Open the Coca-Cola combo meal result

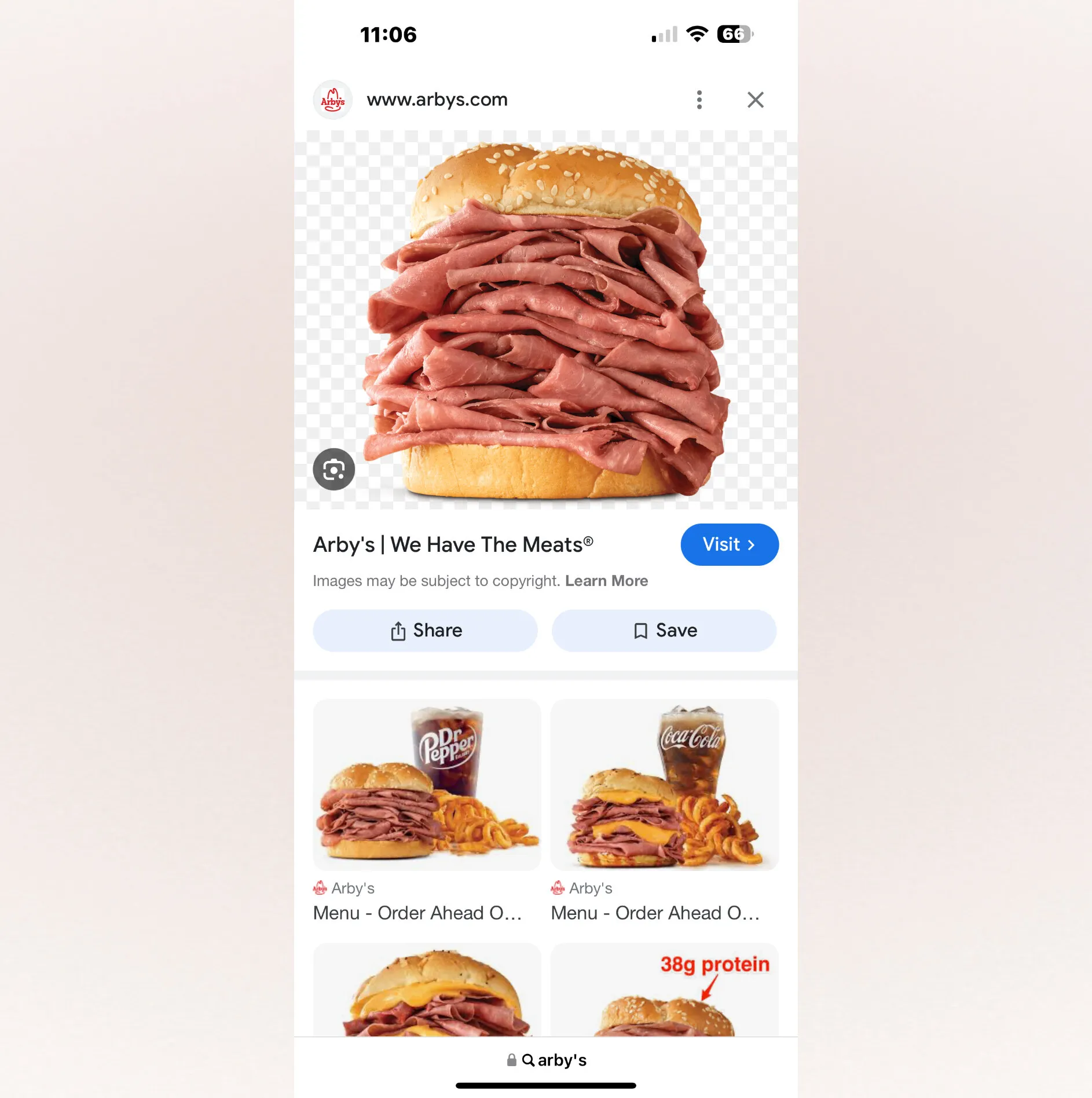664,785
